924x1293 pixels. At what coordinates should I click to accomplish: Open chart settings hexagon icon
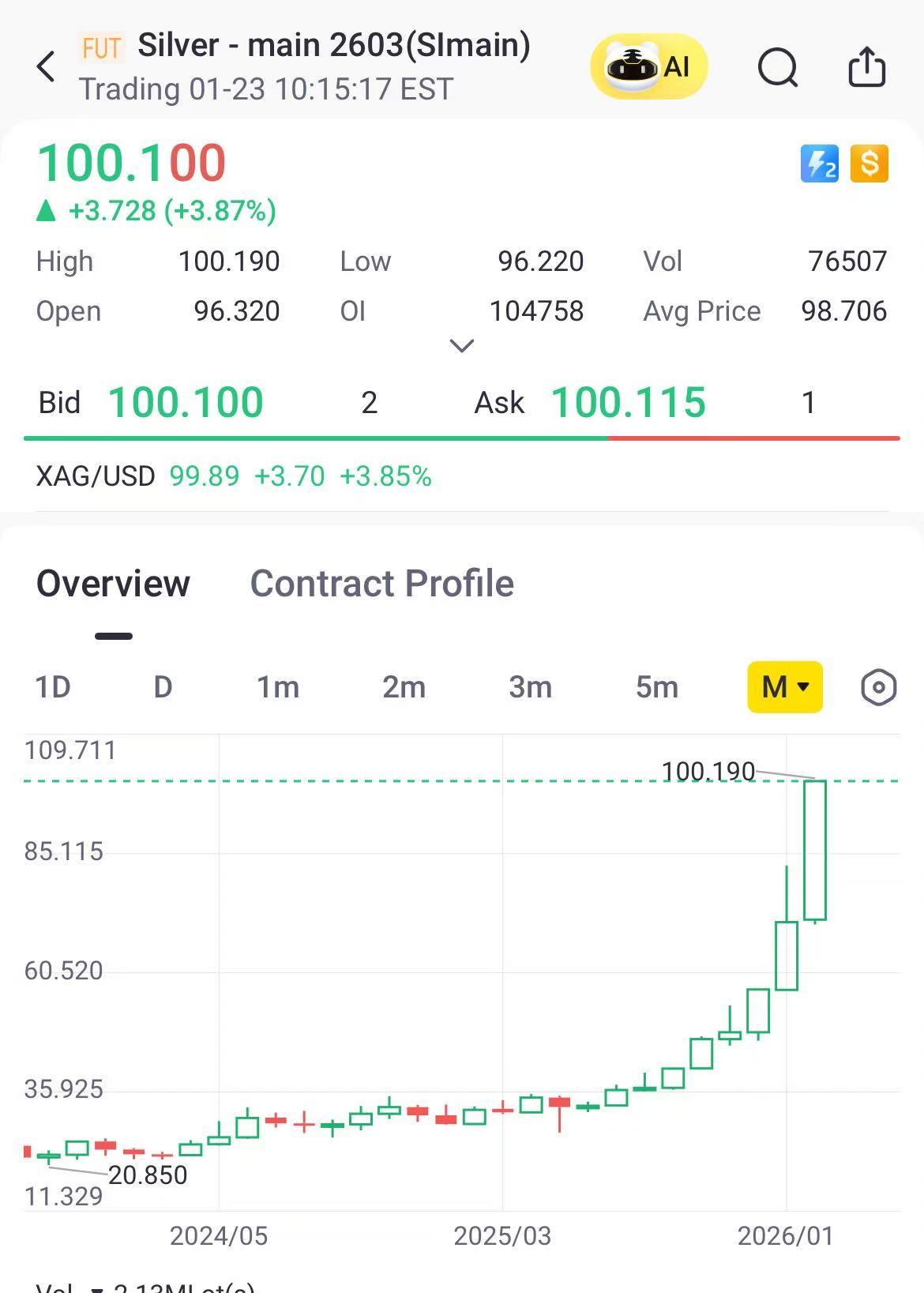pyautogui.click(x=878, y=687)
